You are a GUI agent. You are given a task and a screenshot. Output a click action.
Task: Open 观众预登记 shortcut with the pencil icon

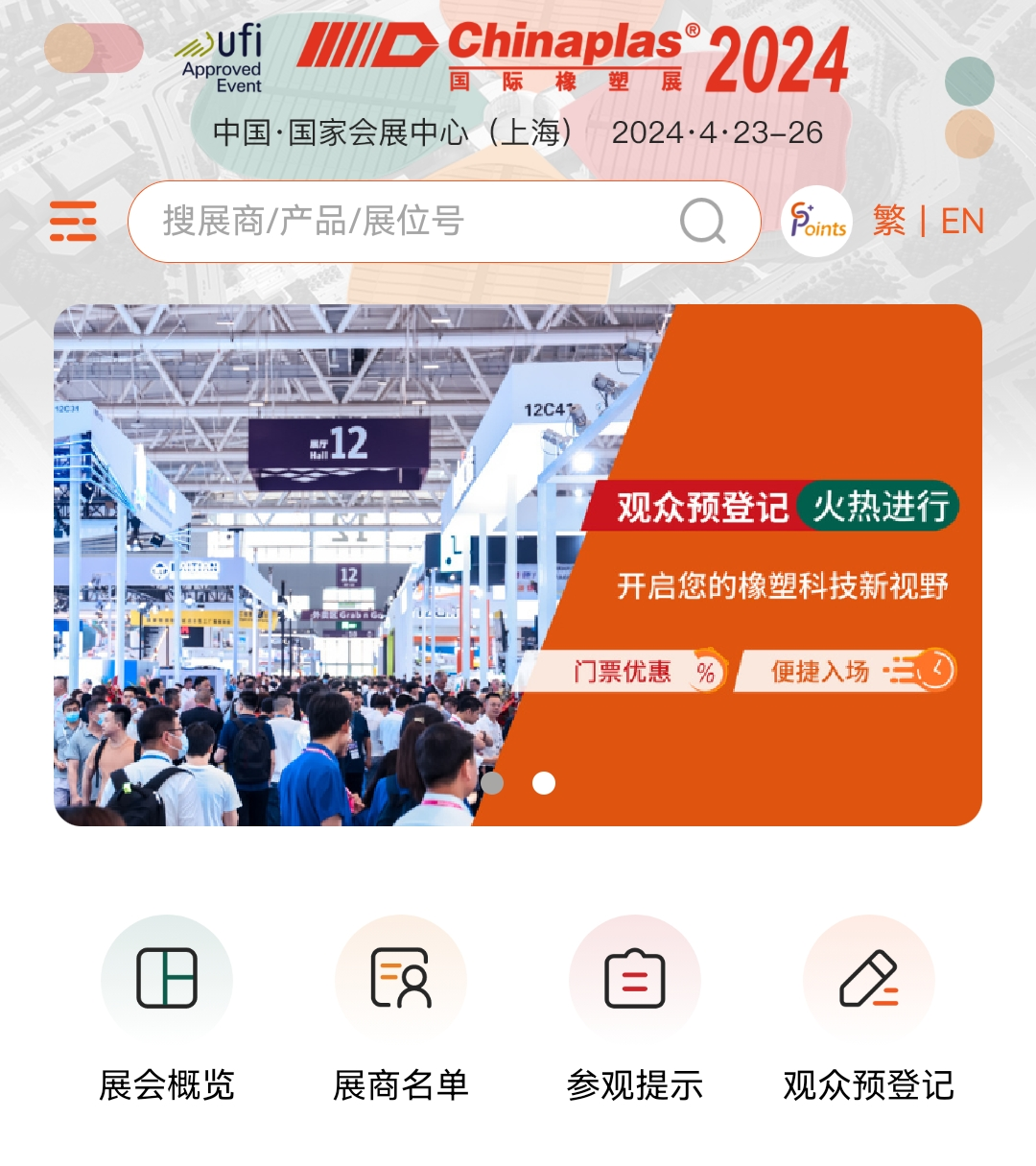coord(869,1008)
